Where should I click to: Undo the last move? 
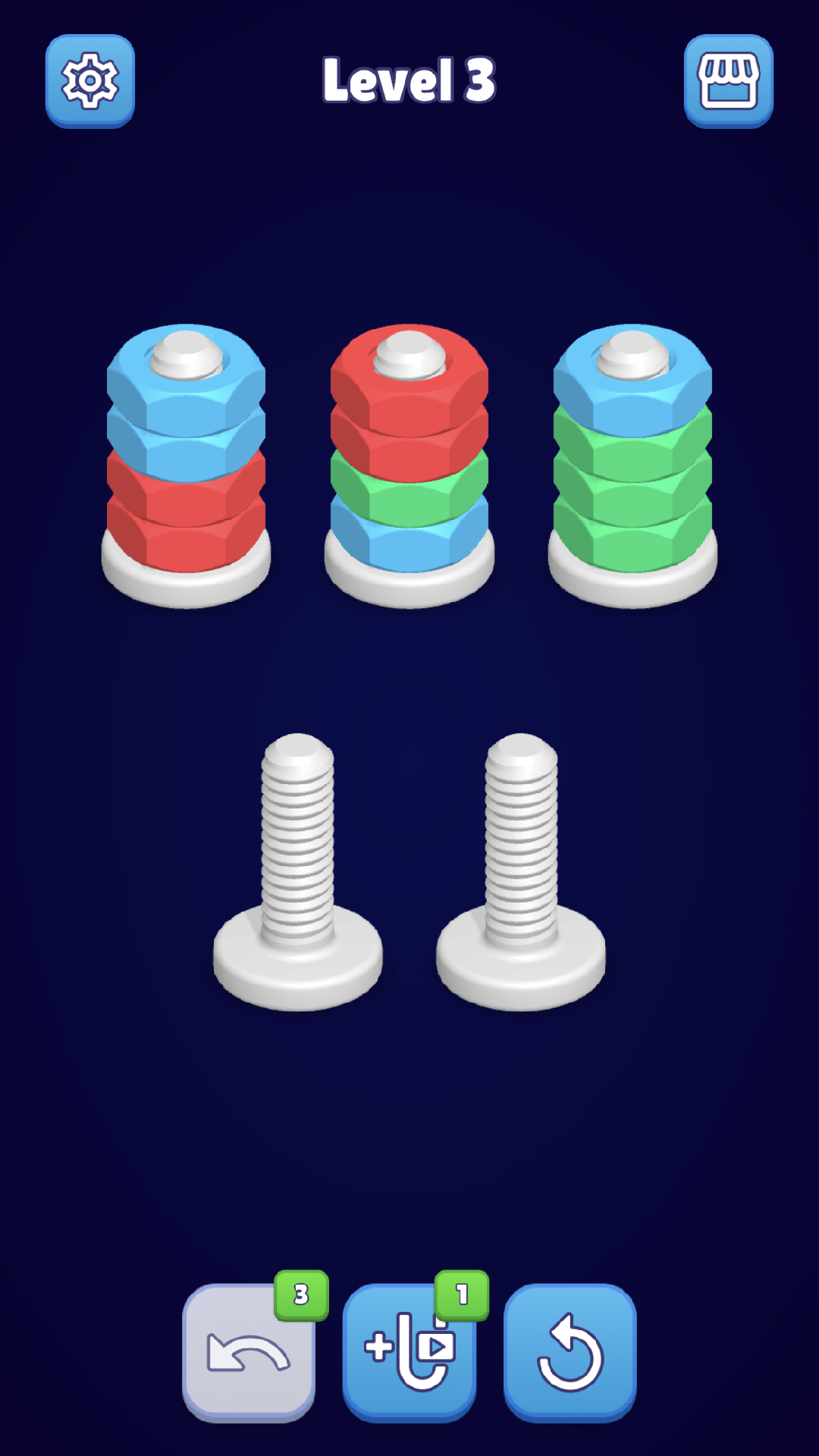click(x=249, y=1352)
